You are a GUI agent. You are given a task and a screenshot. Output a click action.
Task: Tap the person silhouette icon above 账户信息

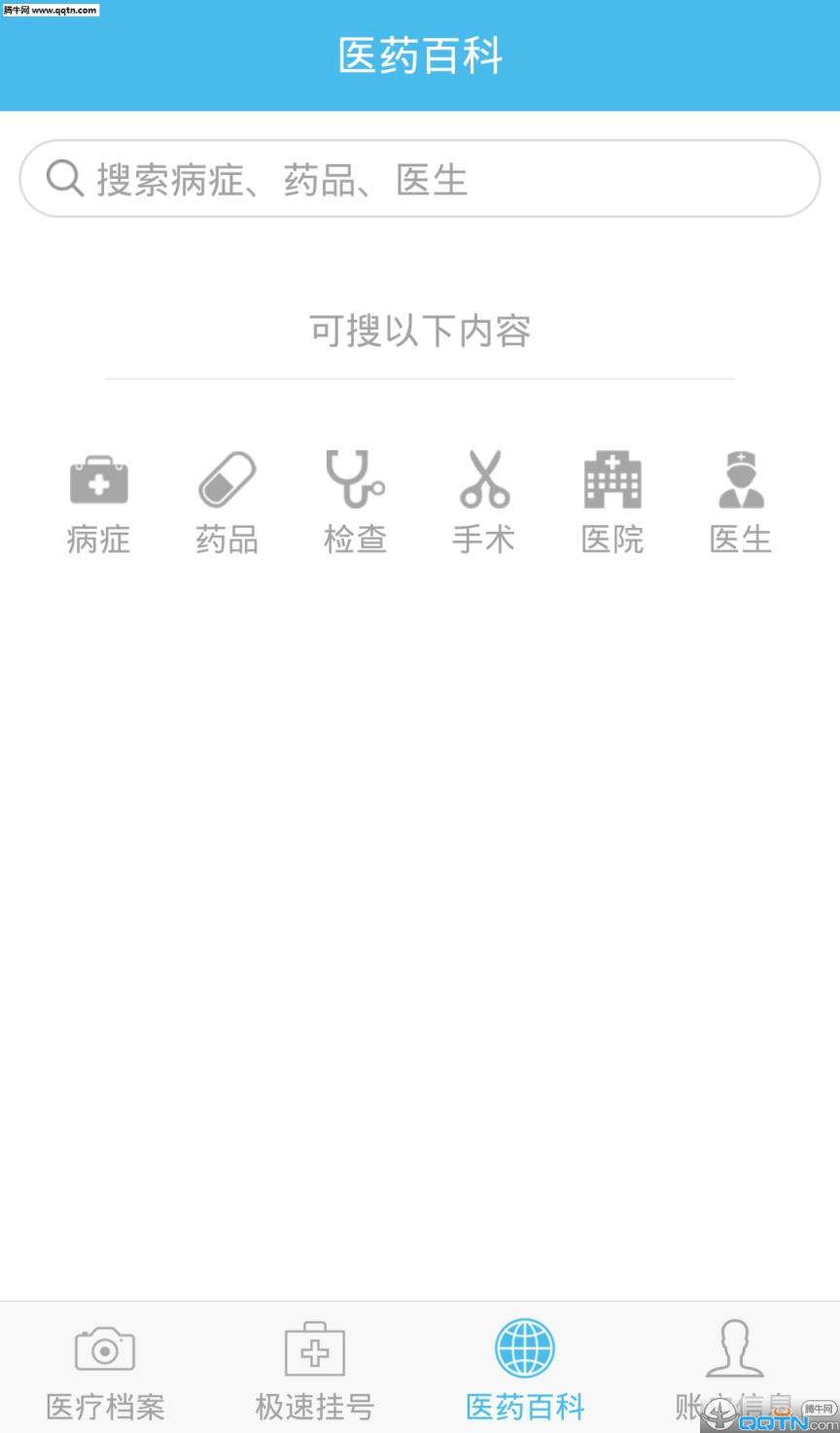point(734,1348)
